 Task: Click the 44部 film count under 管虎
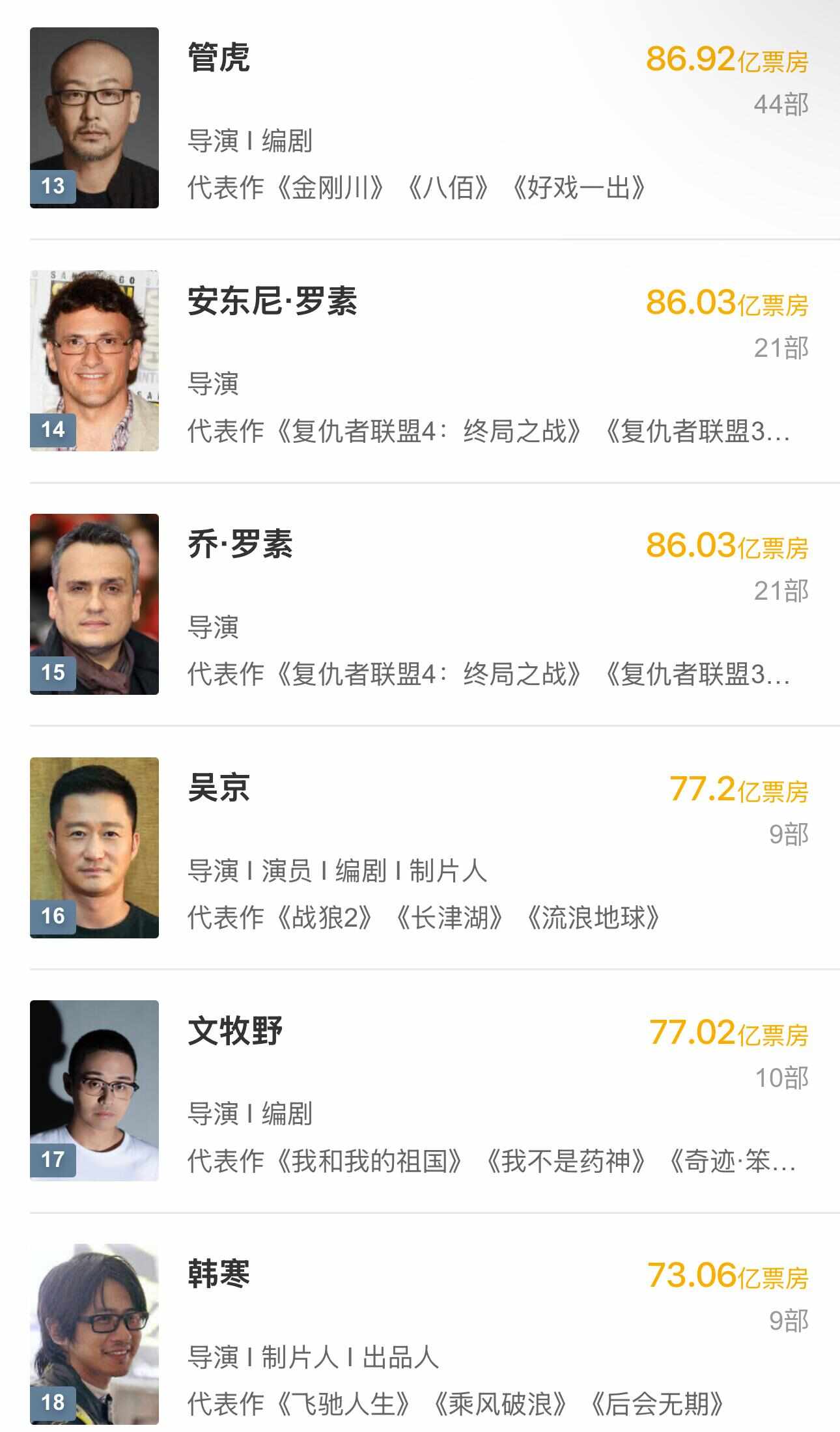point(780,104)
